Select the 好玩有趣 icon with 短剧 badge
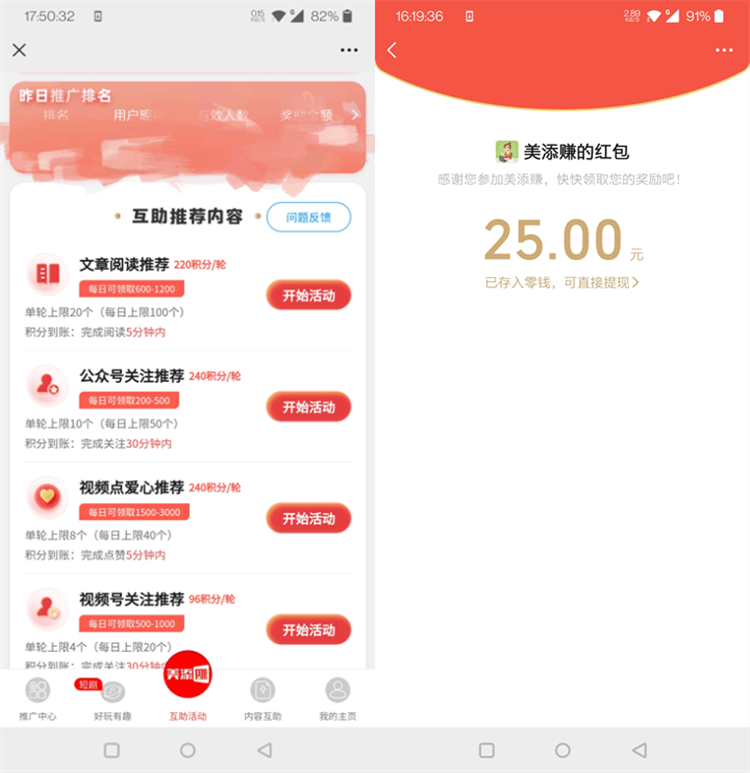750x773 pixels. click(x=112, y=693)
